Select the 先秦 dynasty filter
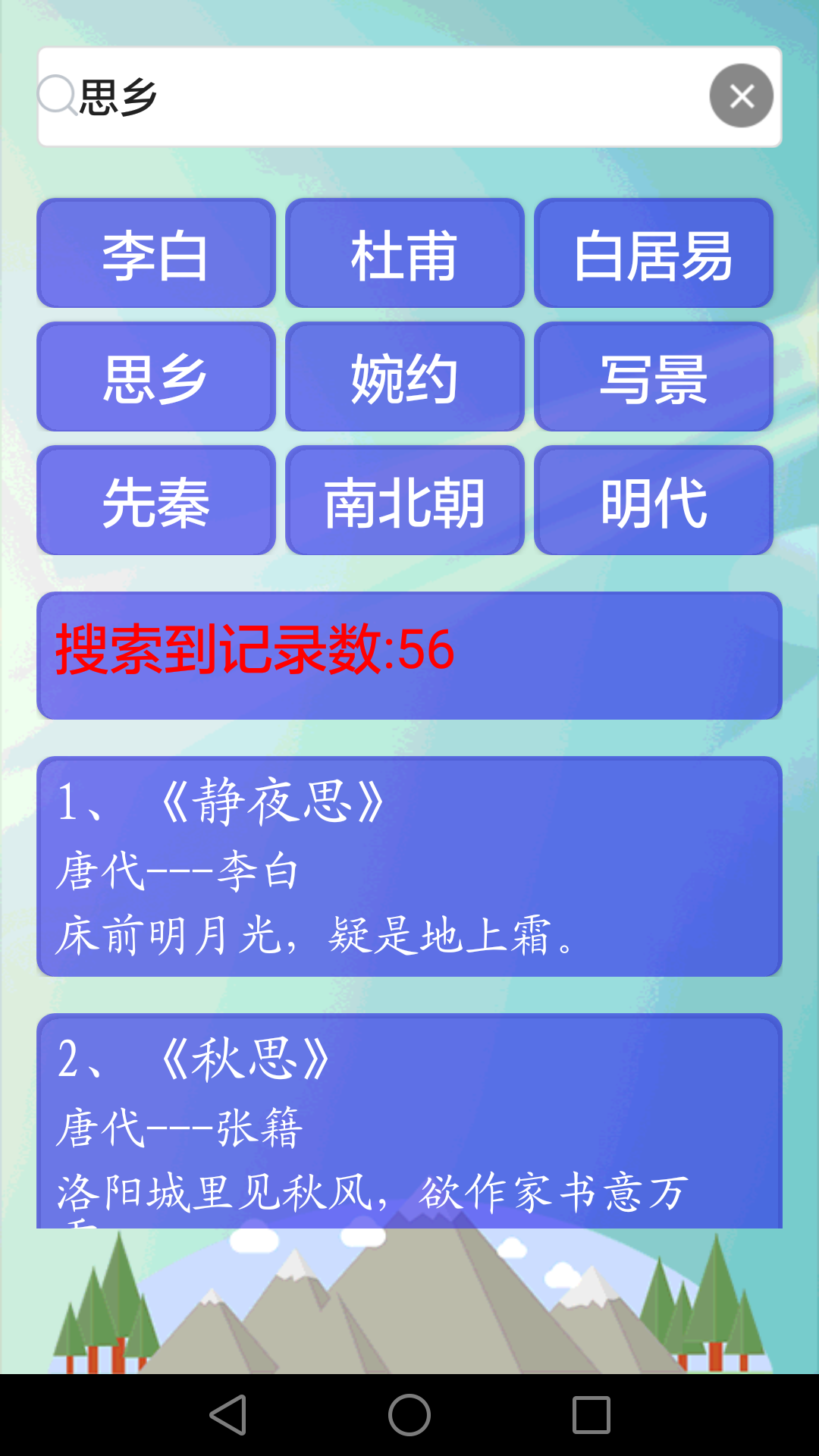The width and height of the screenshot is (819, 1456). [155, 500]
